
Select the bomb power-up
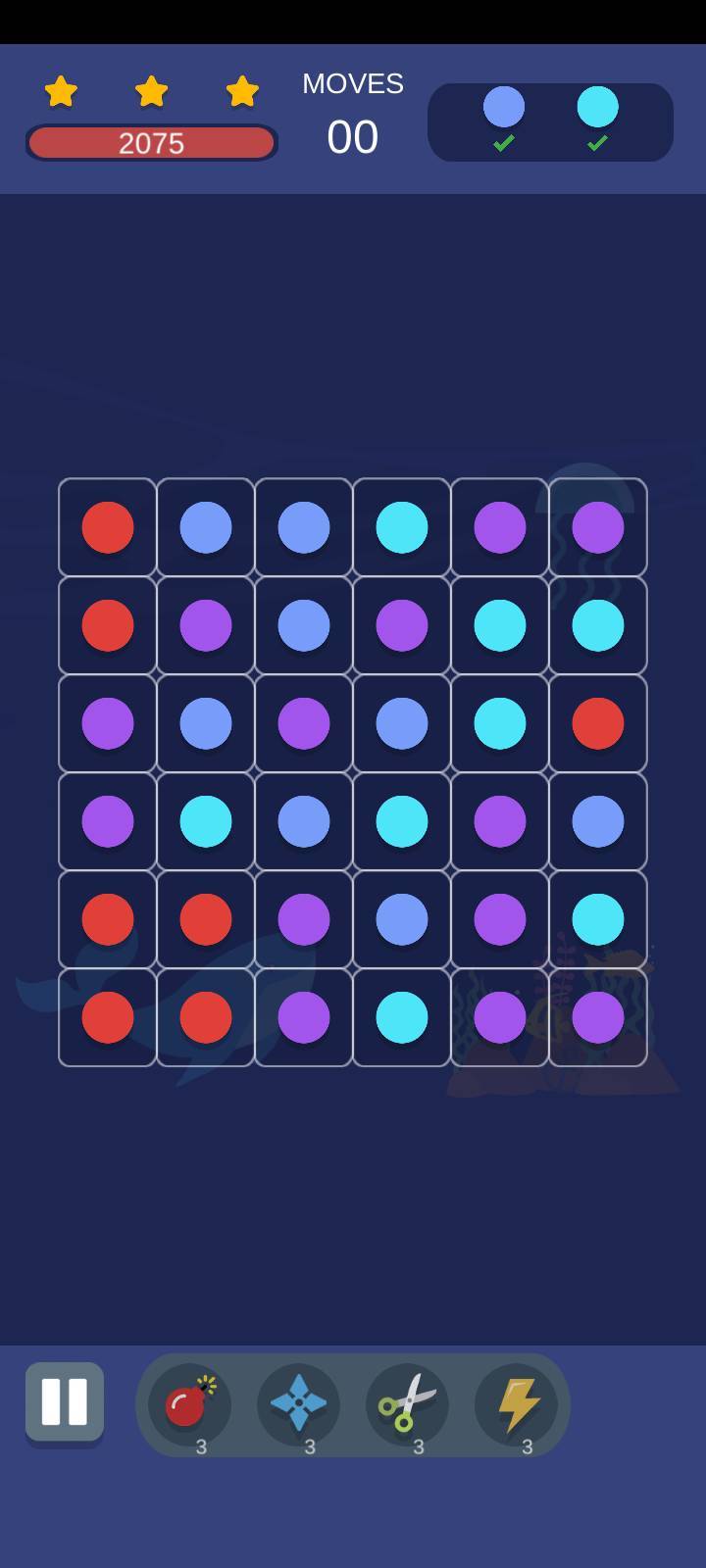pyautogui.click(x=189, y=1403)
